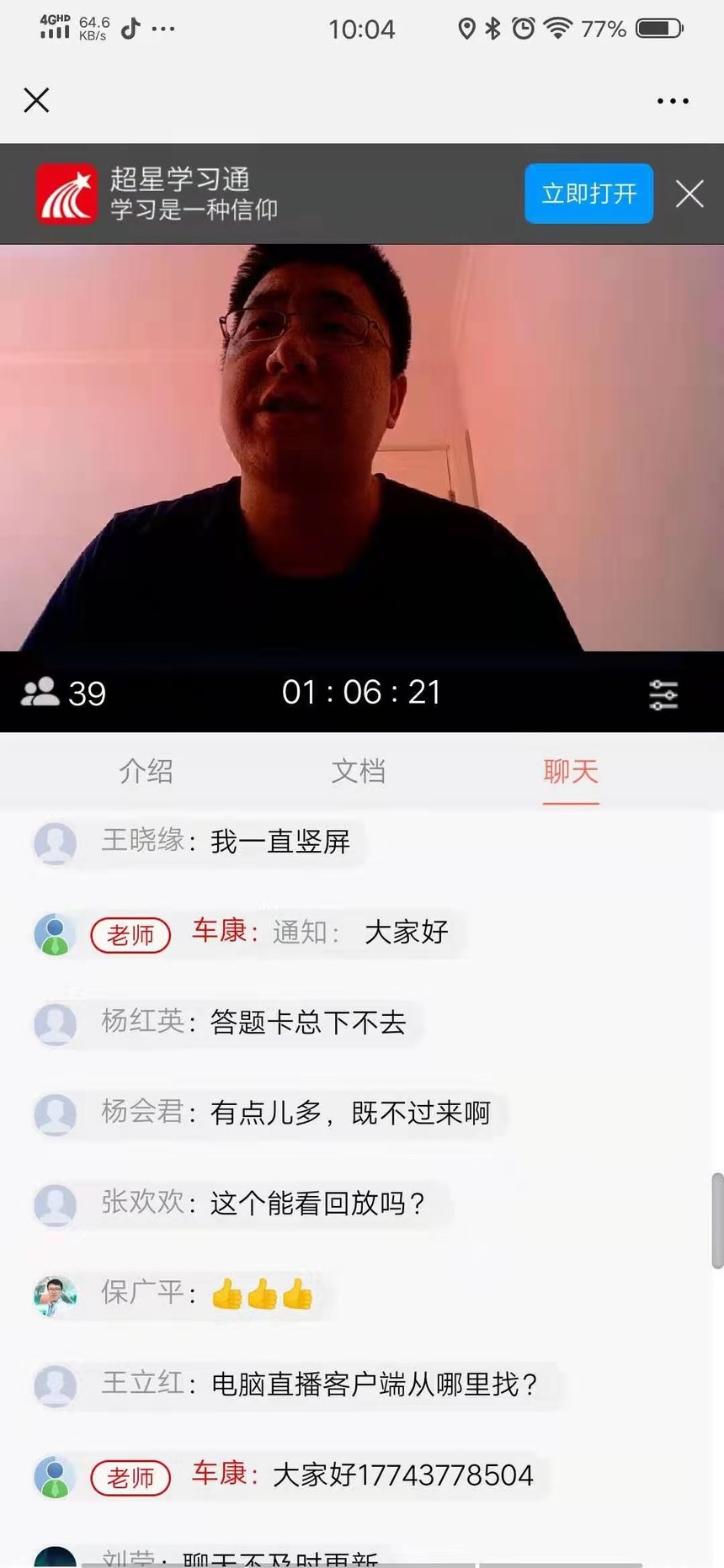Image resolution: width=724 pixels, height=1568 pixels.
Task: Close the live stream page
Action: click(x=36, y=100)
